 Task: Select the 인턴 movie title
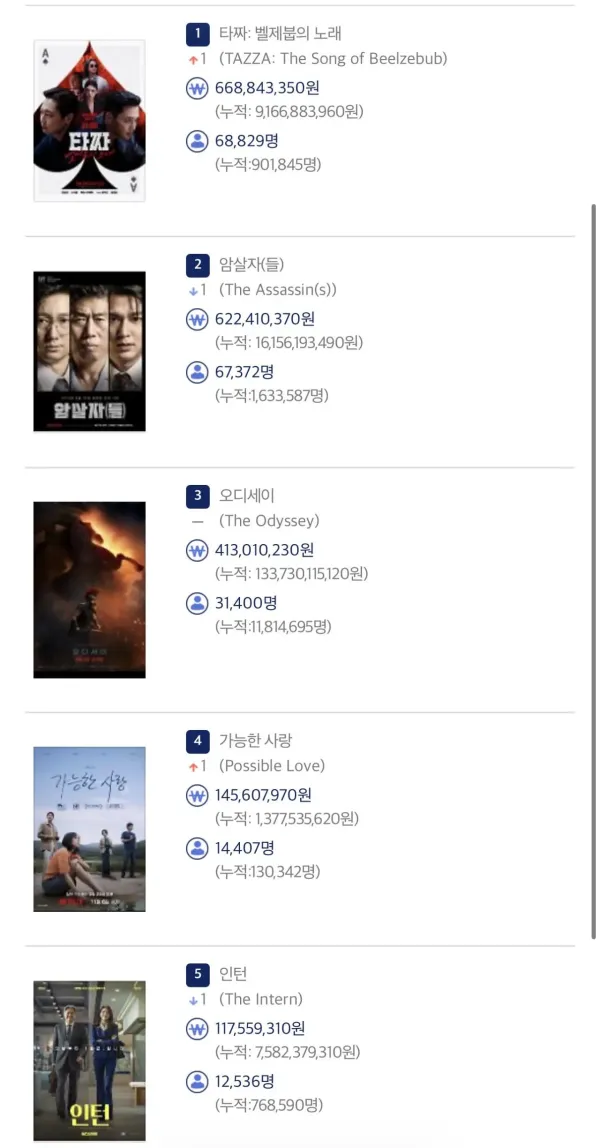233,974
